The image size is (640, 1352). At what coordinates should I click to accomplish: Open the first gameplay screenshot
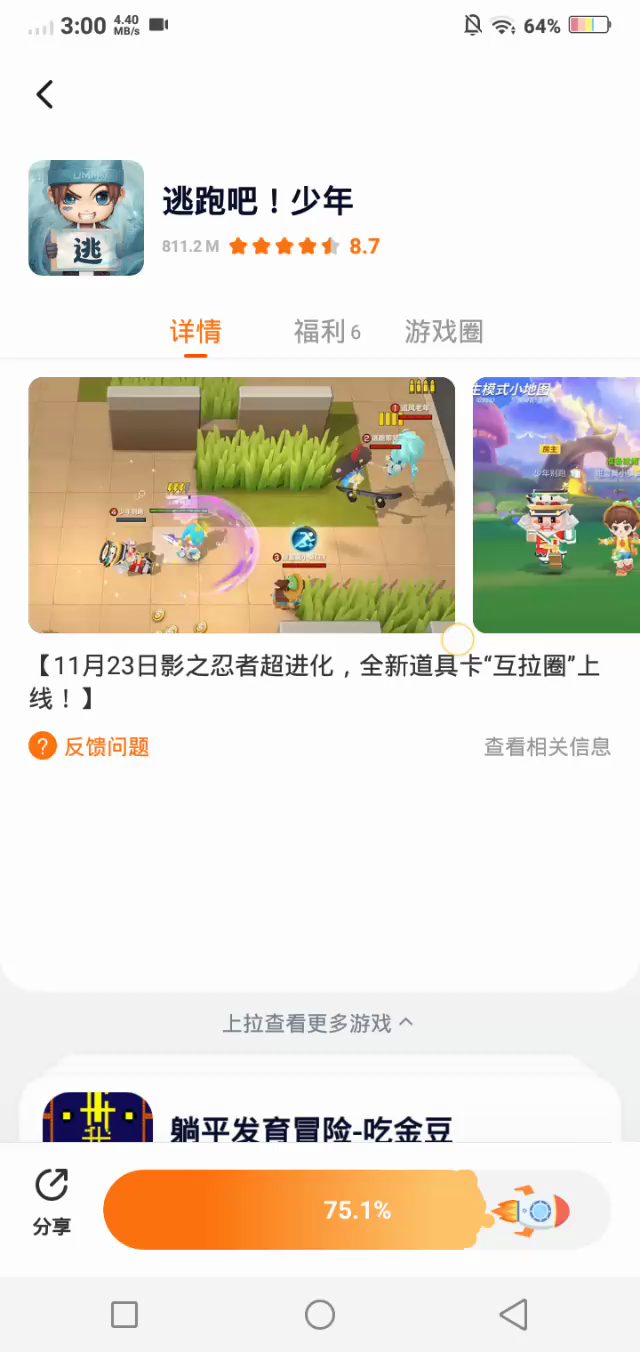(x=241, y=505)
